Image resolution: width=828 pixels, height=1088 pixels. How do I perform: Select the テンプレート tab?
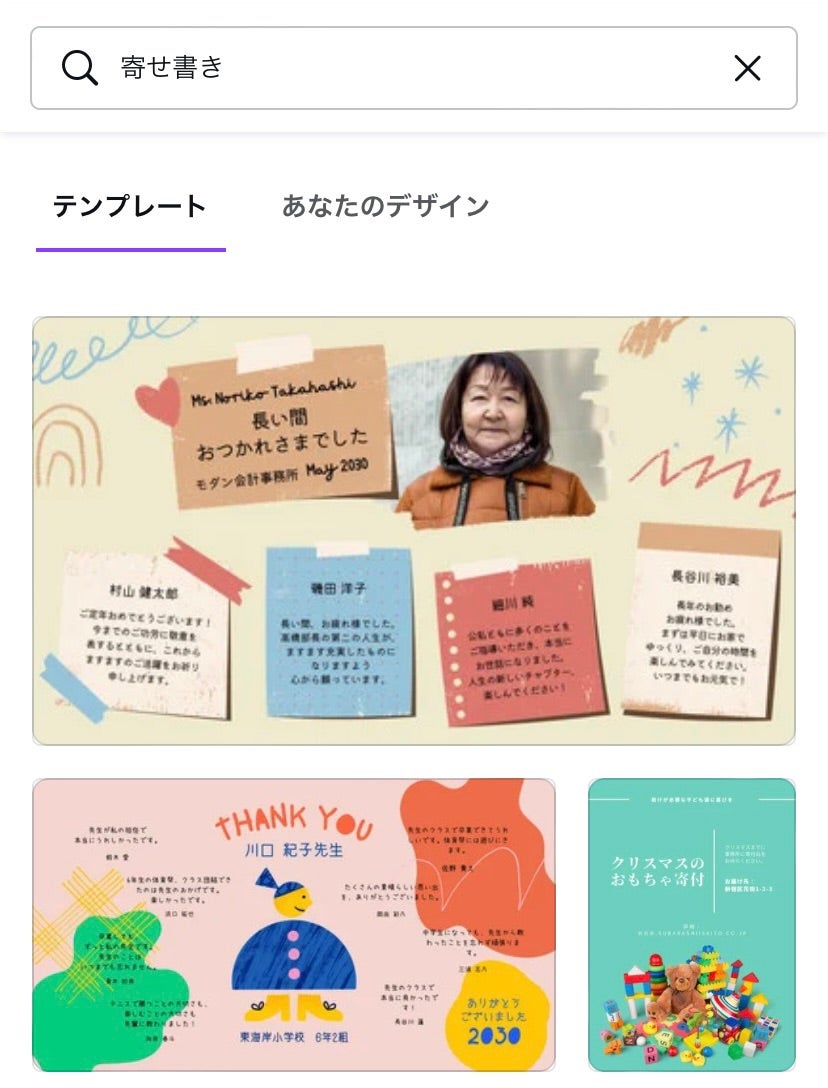point(130,207)
